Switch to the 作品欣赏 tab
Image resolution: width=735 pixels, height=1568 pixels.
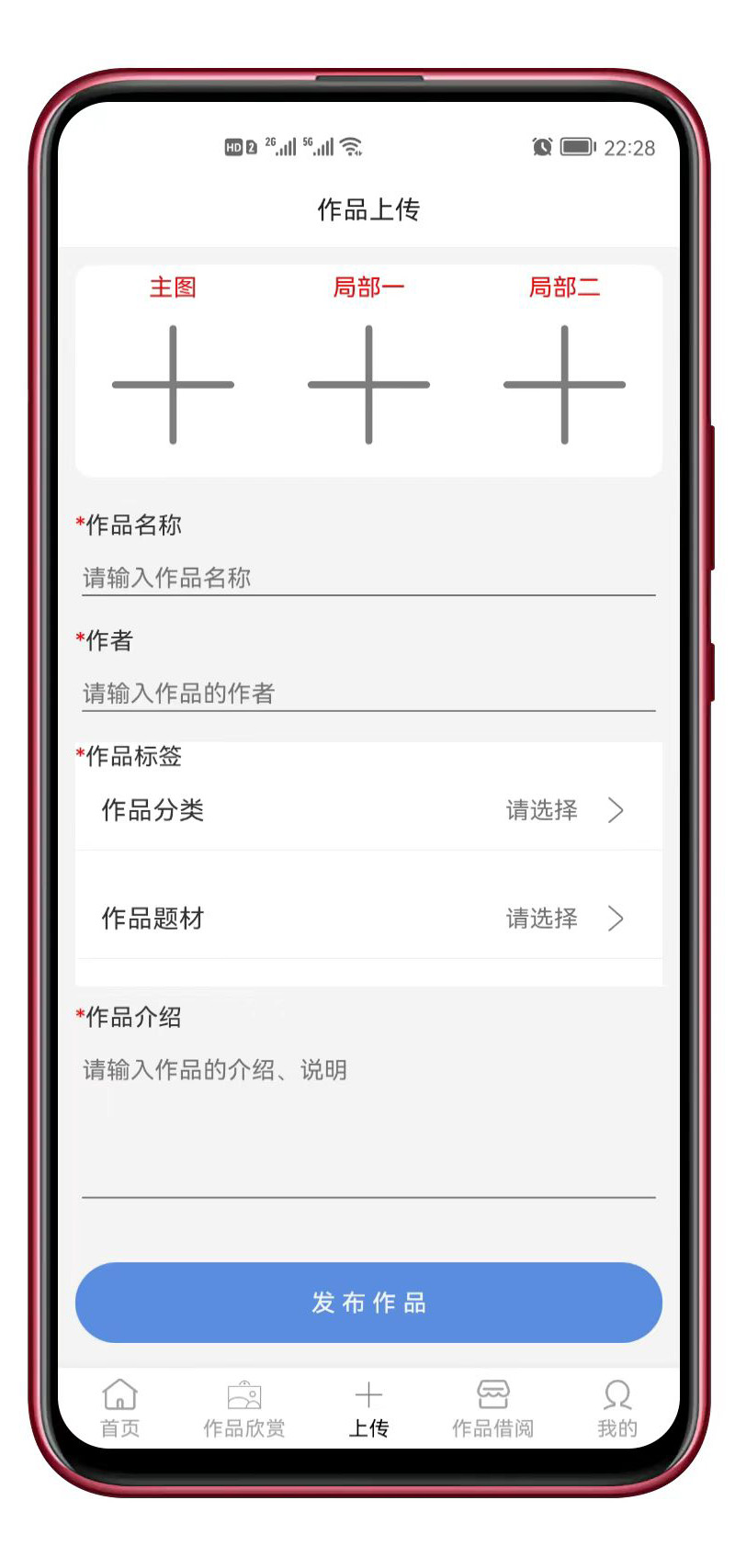[244, 1408]
